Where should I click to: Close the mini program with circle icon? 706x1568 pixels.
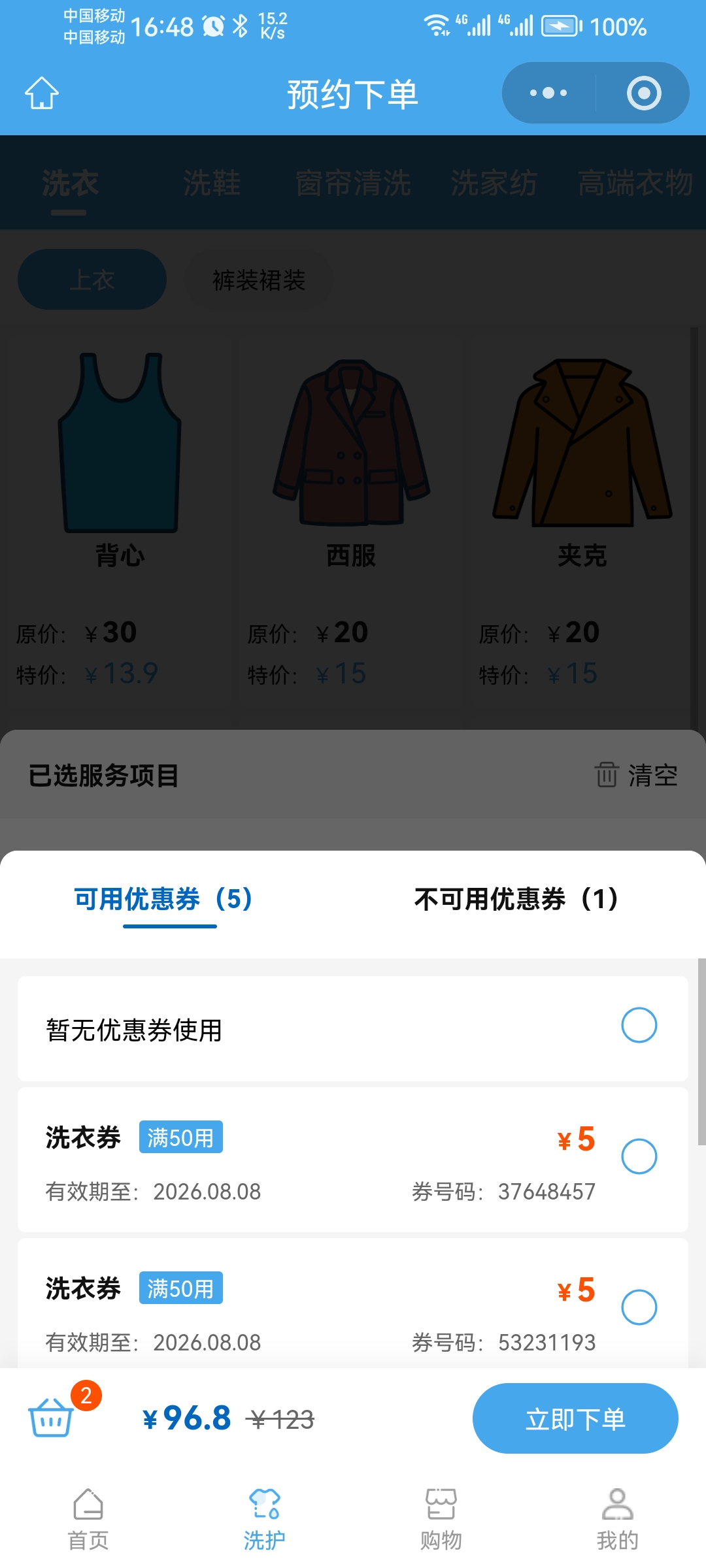tap(643, 93)
